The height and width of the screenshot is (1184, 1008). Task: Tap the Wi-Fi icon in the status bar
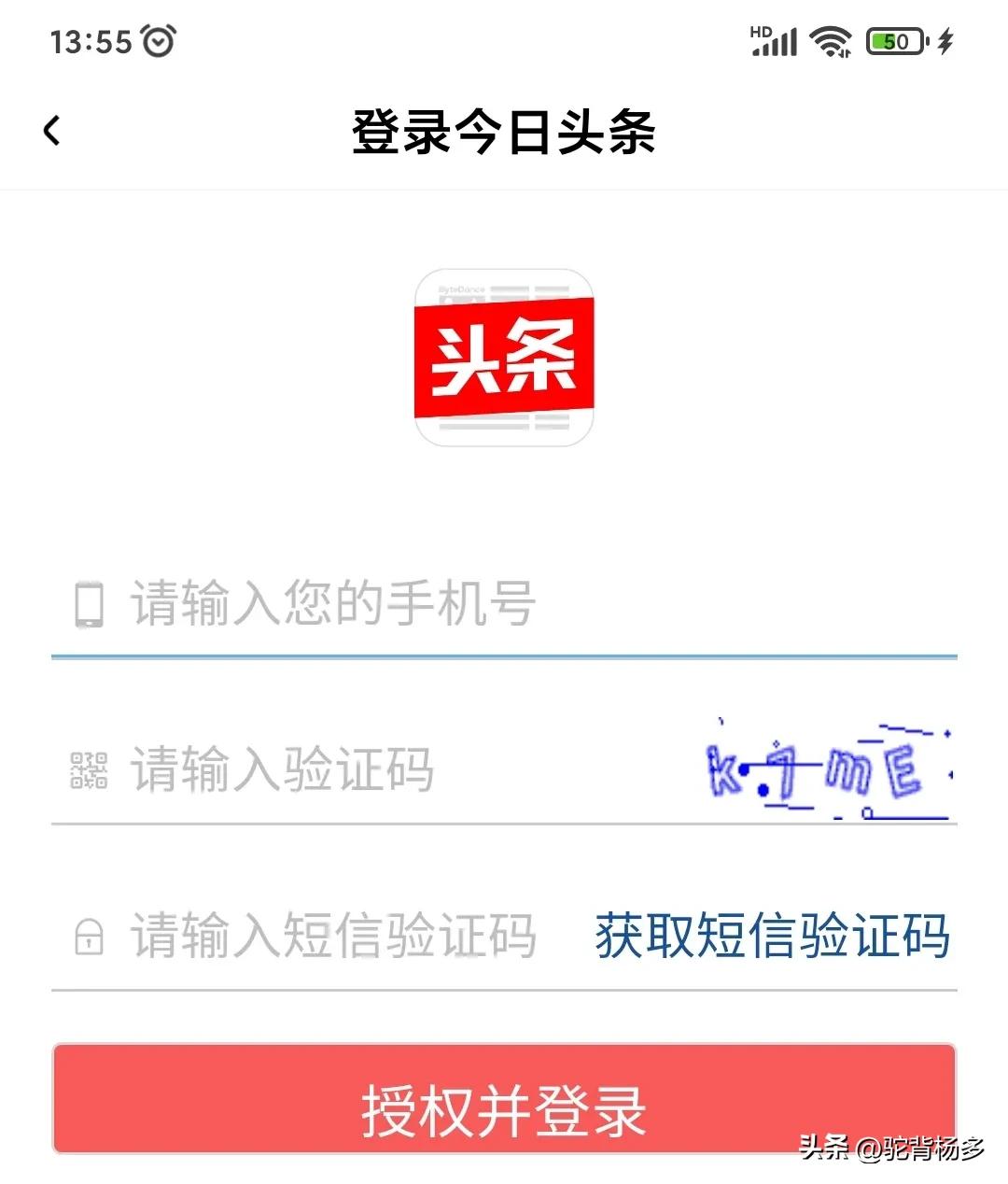click(832, 41)
